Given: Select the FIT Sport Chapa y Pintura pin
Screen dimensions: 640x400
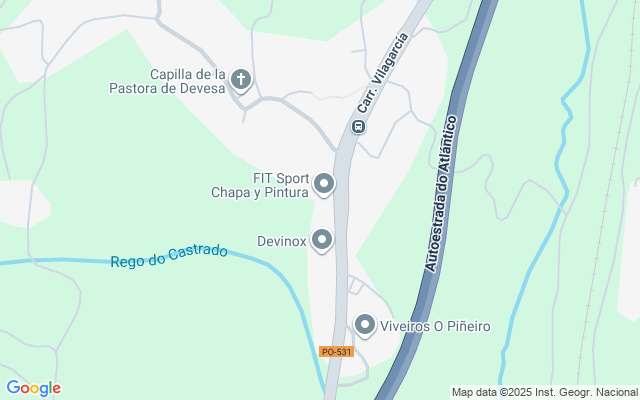Looking at the screenshot, I should click(x=324, y=184).
